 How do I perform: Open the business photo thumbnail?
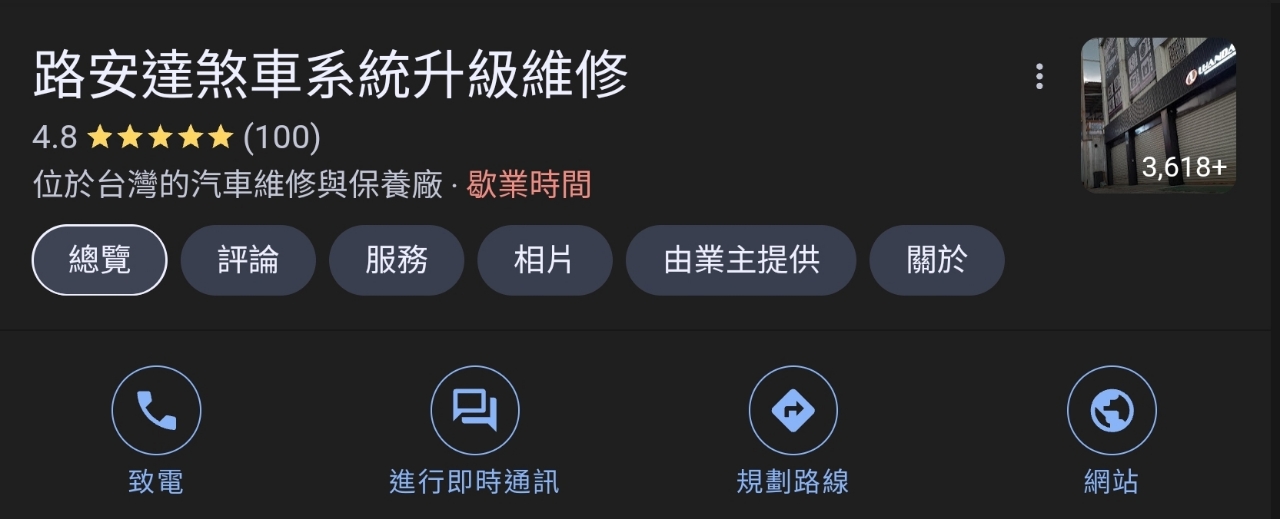point(1159,115)
